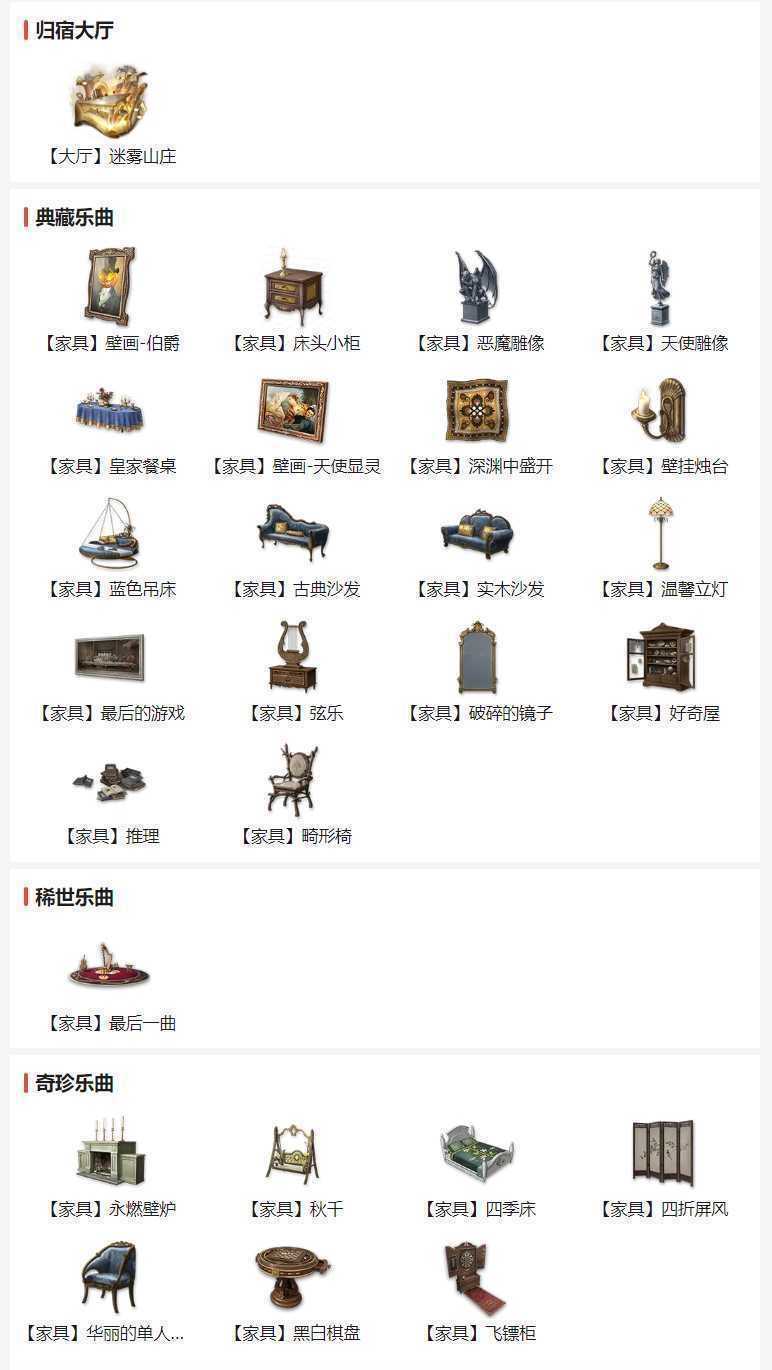Open the 壁画-天使显灵 furniture item
772x1370 pixels.
point(293,410)
